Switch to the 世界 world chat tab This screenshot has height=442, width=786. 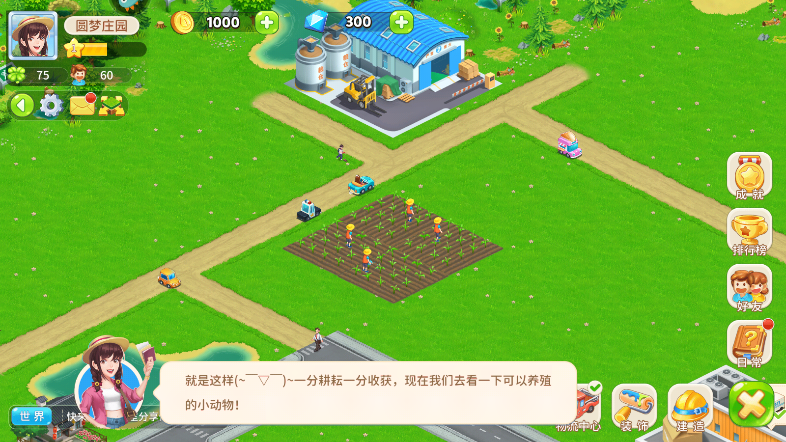coord(30,416)
